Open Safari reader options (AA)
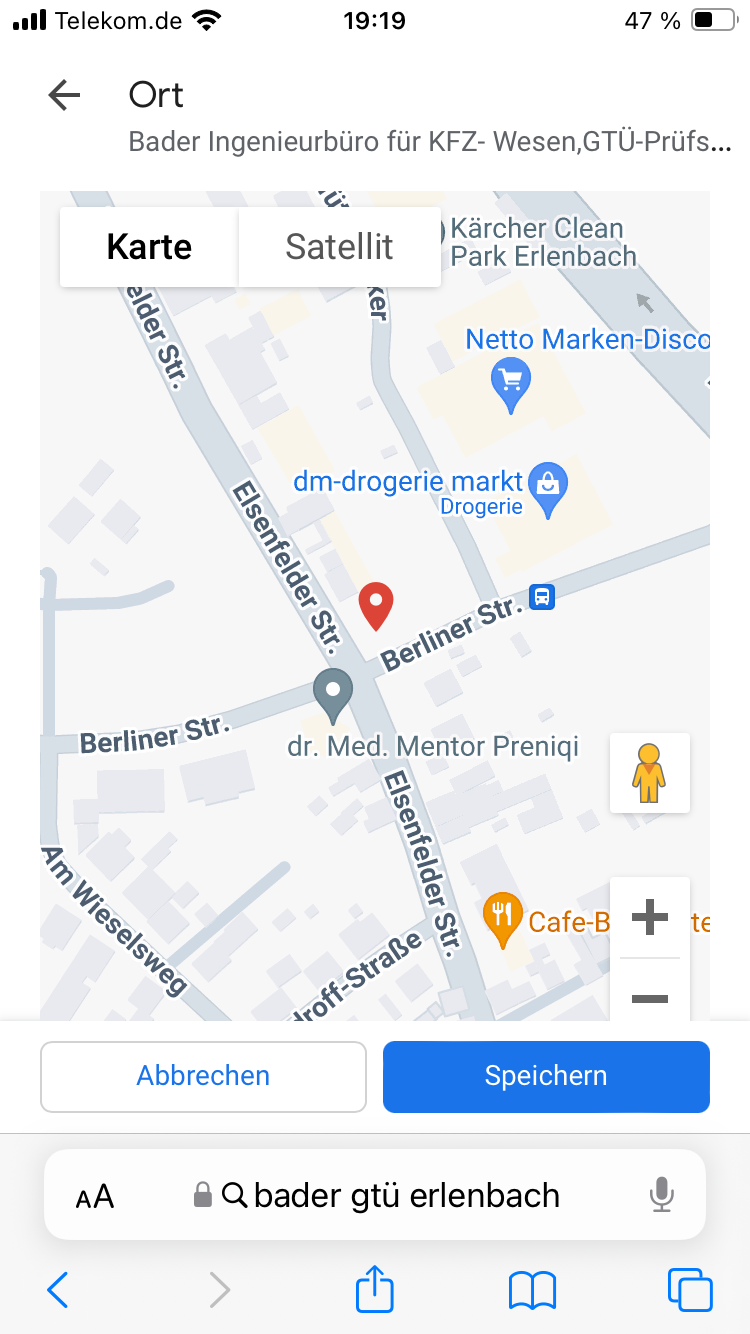This screenshot has width=750, height=1334. pos(95,1196)
